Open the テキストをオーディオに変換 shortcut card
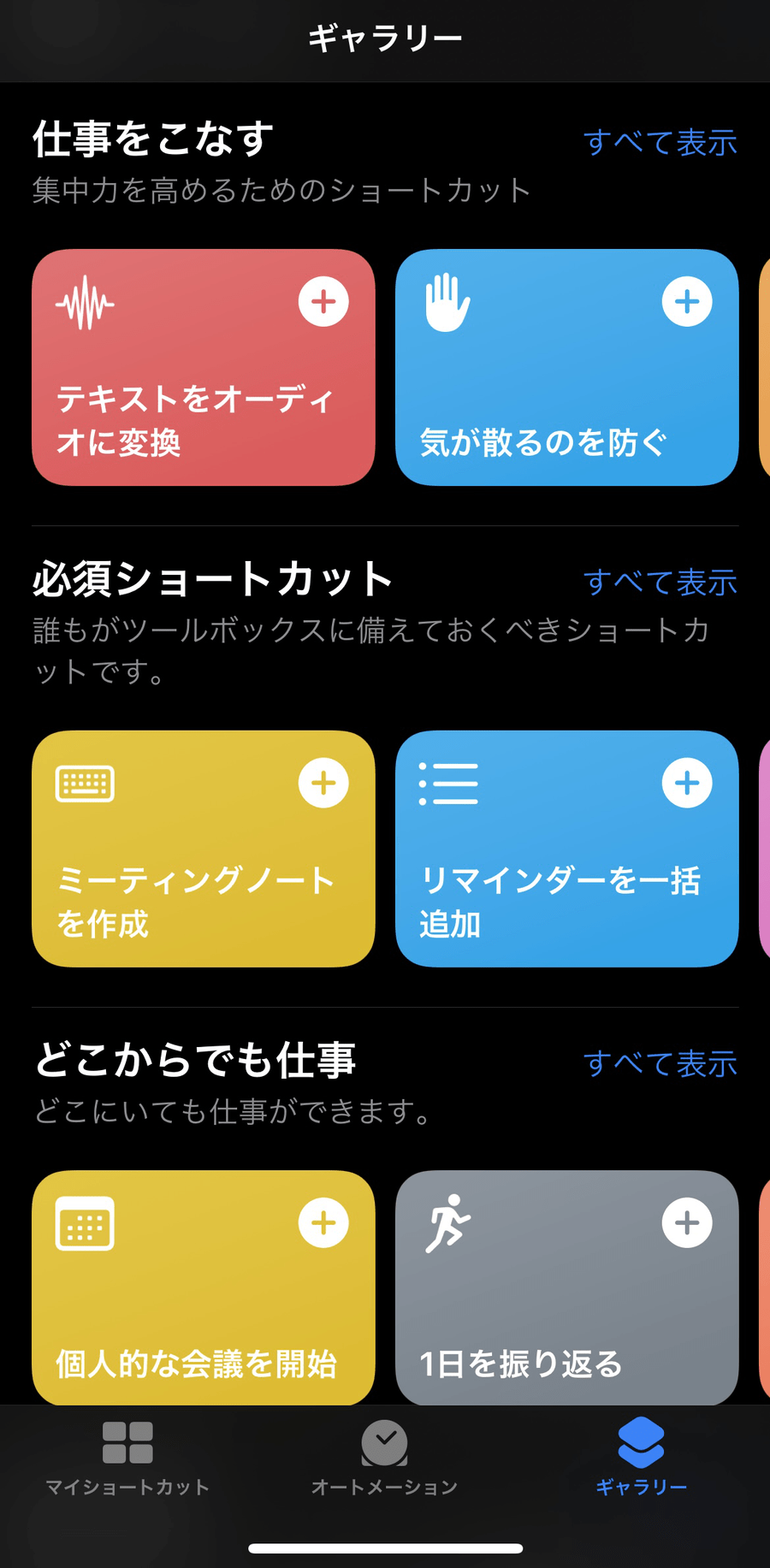The height and width of the screenshot is (1568, 770). pyautogui.click(x=204, y=368)
